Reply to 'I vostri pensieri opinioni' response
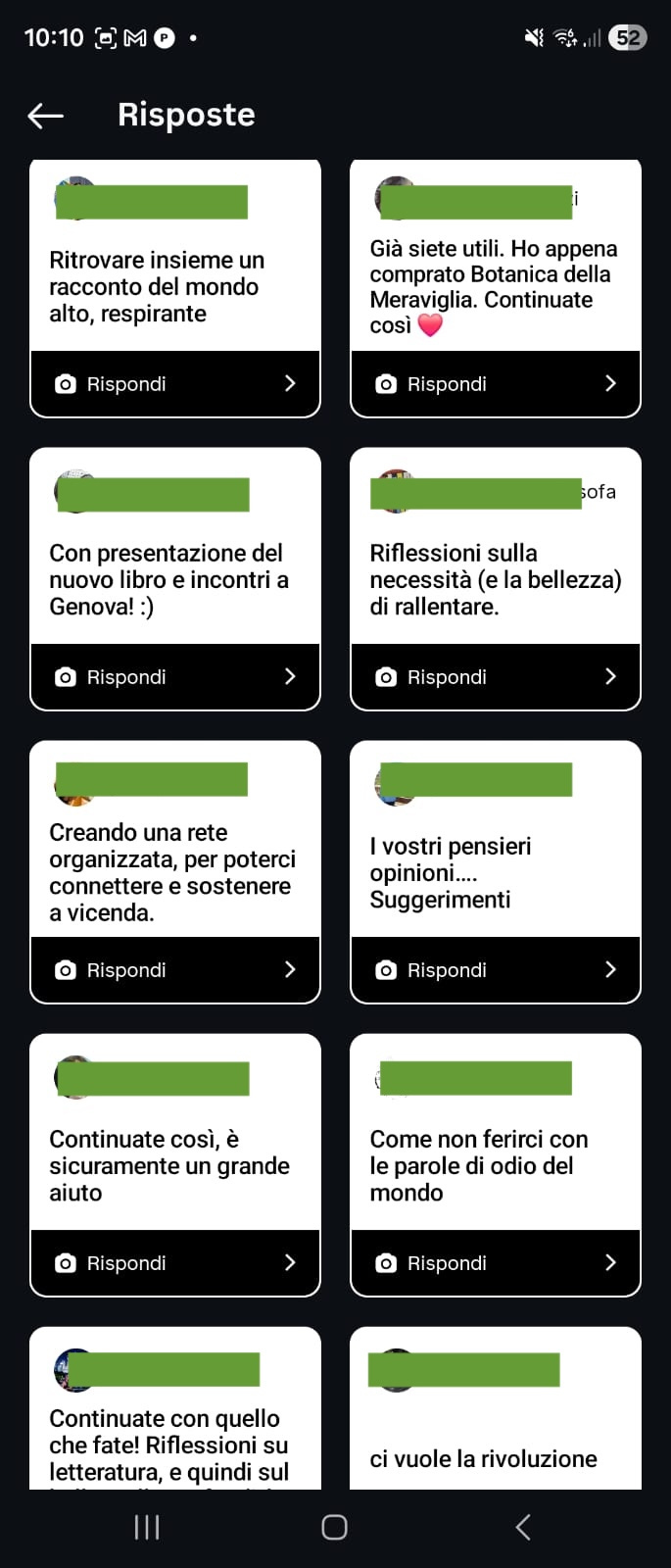The height and width of the screenshot is (1568, 671). [x=496, y=970]
